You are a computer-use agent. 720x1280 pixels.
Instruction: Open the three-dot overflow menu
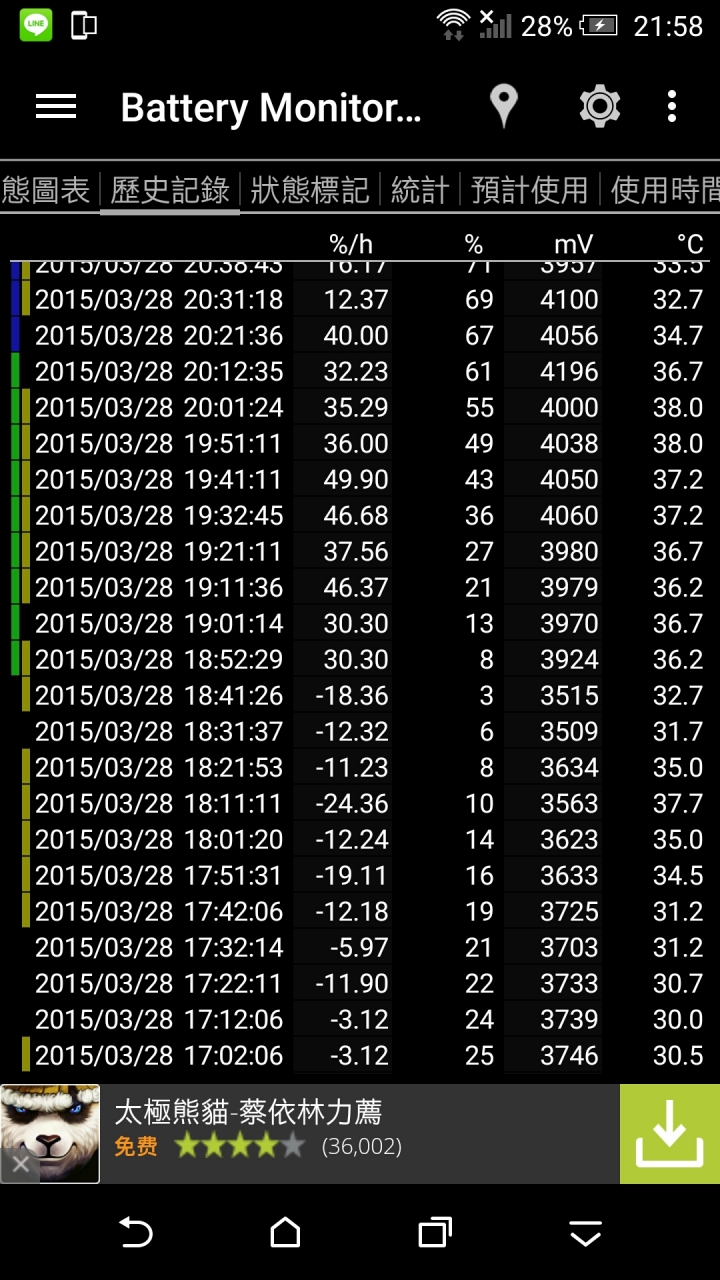(672, 107)
